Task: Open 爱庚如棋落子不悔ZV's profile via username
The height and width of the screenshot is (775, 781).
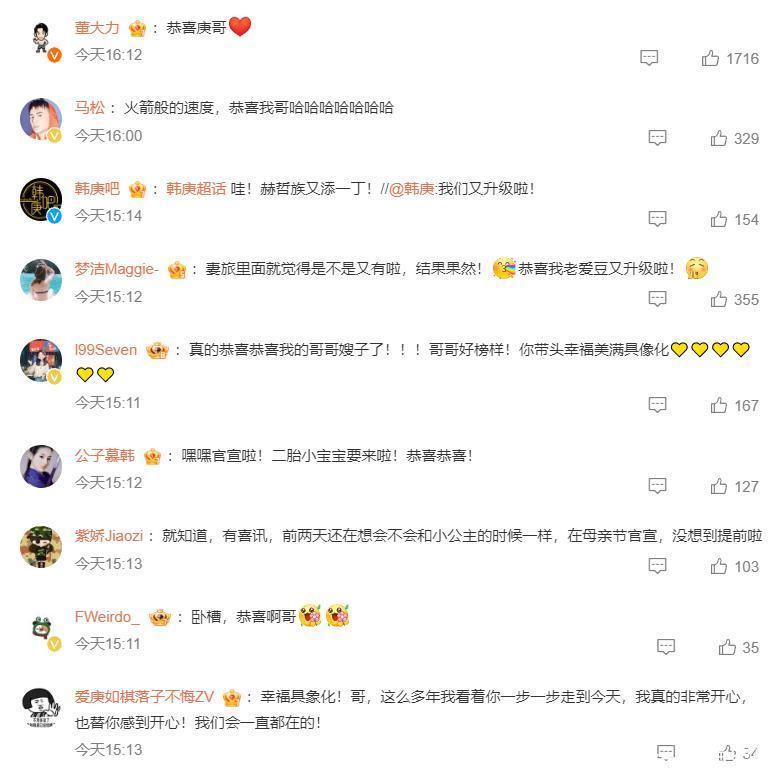Action: [145, 697]
